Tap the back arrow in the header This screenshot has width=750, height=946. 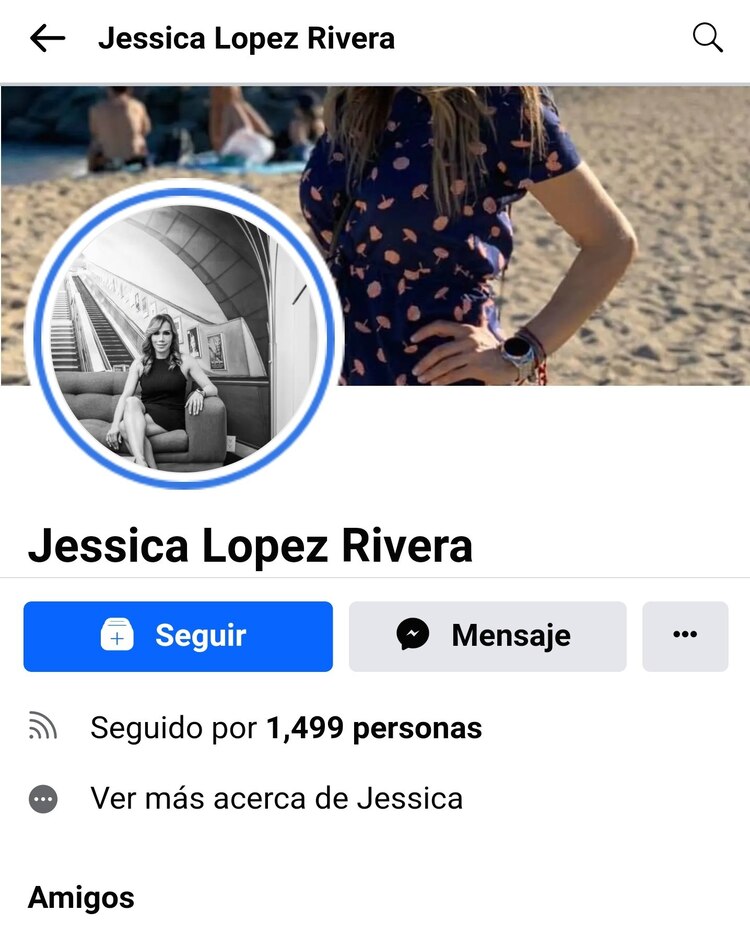point(47,38)
